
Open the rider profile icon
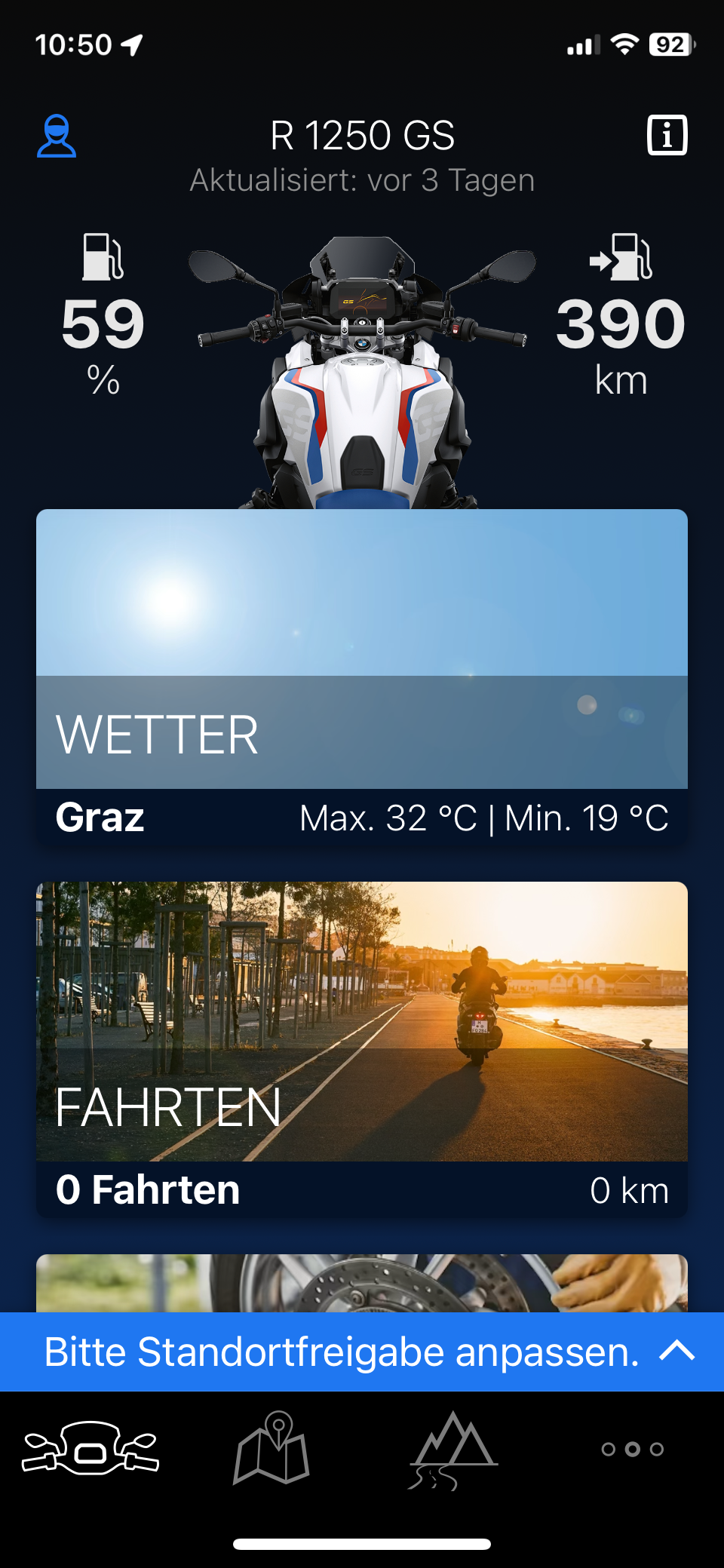click(57, 136)
